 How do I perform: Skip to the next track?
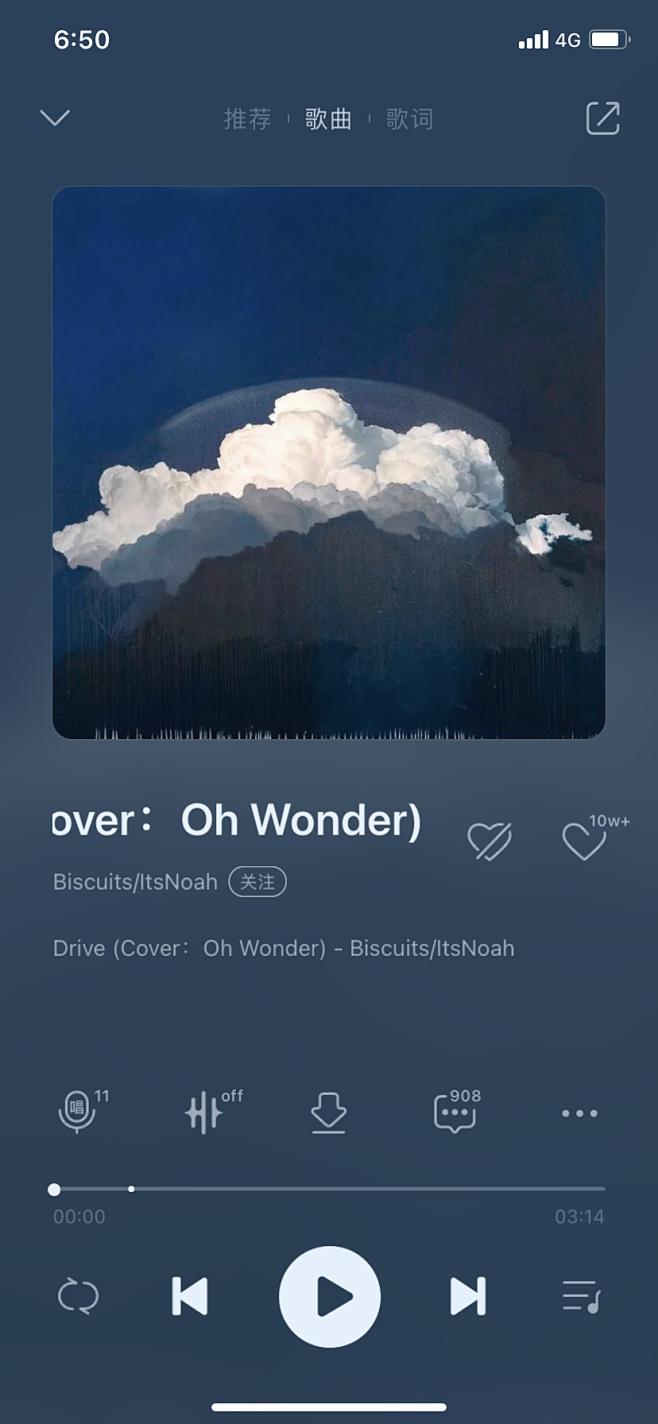click(x=468, y=1297)
